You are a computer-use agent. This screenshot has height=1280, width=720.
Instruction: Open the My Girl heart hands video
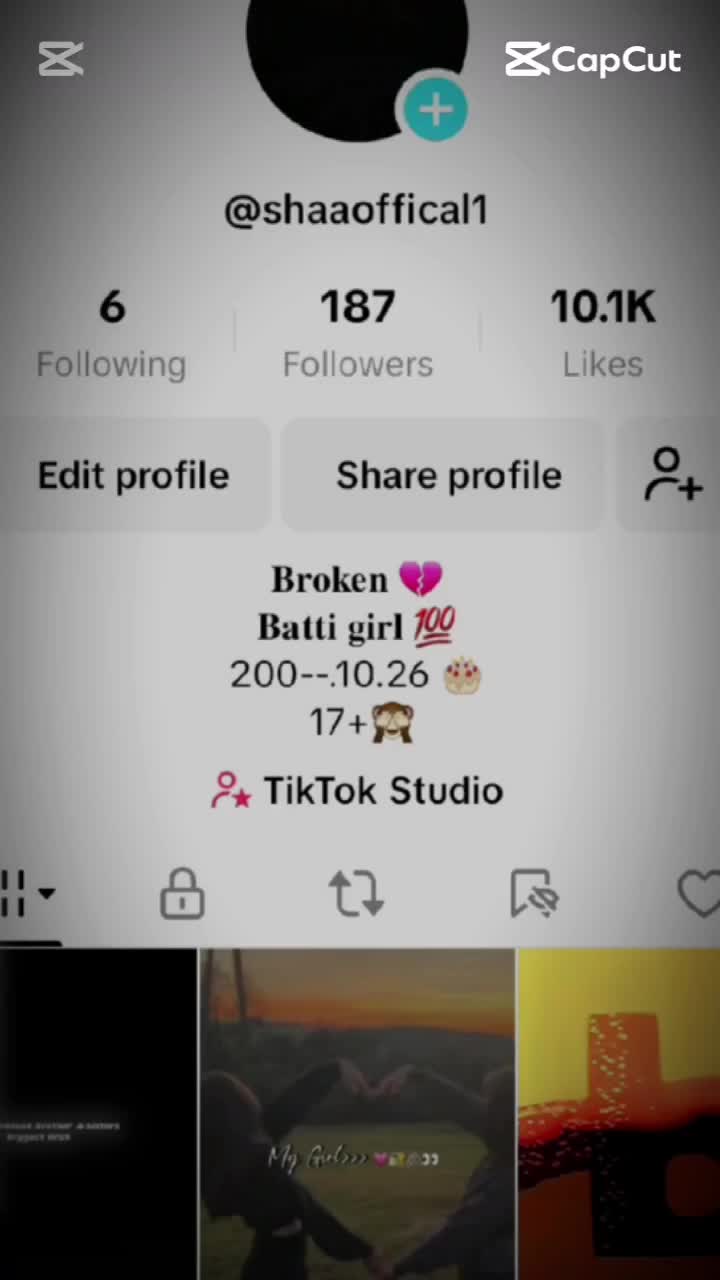pyautogui.click(x=357, y=1115)
